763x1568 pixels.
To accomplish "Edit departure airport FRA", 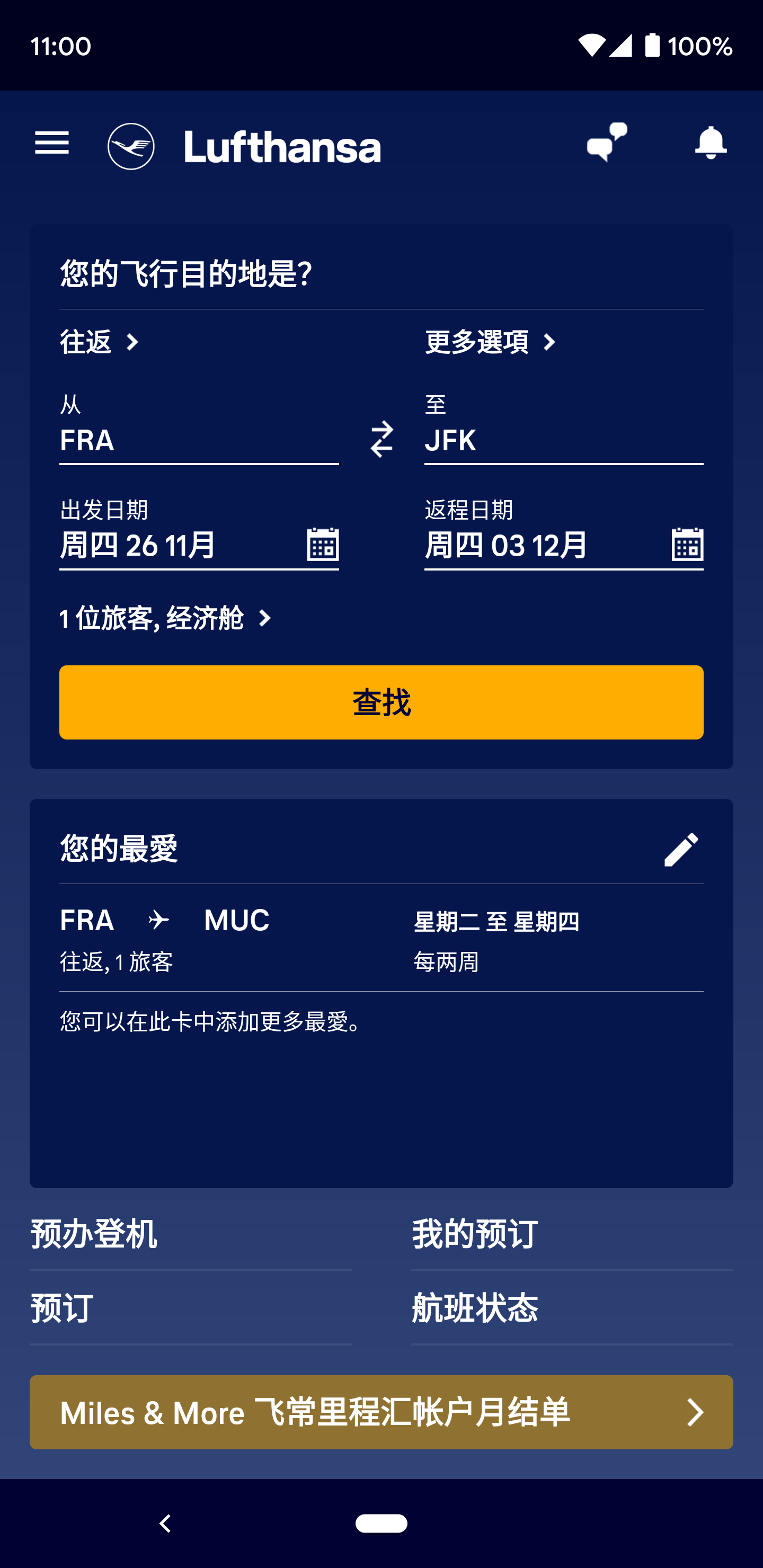I will 199,440.
